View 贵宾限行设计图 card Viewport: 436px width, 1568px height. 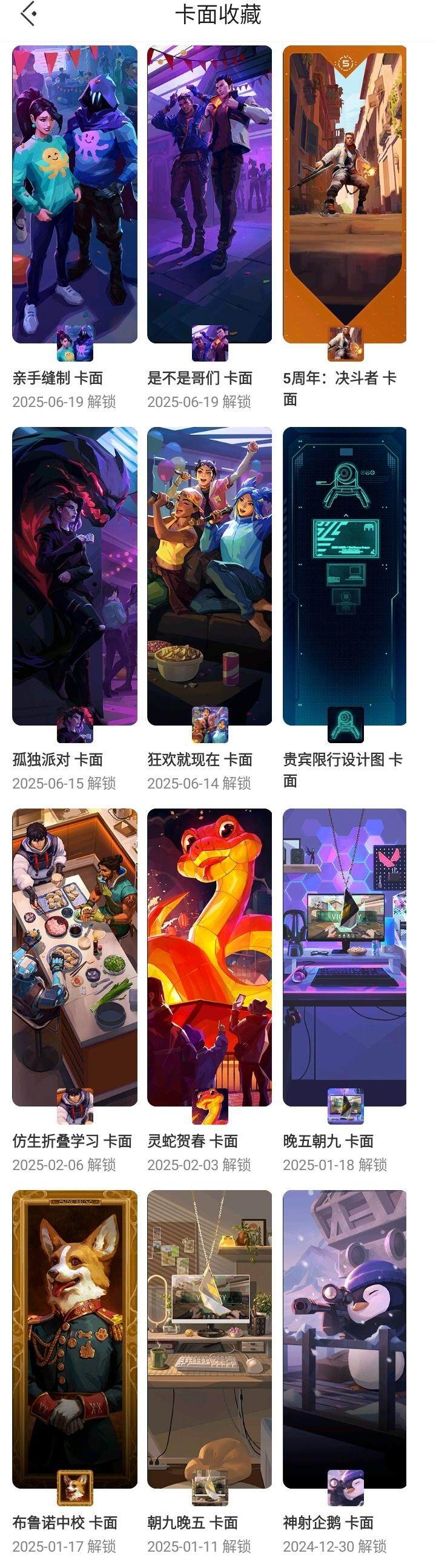(x=345, y=576)
